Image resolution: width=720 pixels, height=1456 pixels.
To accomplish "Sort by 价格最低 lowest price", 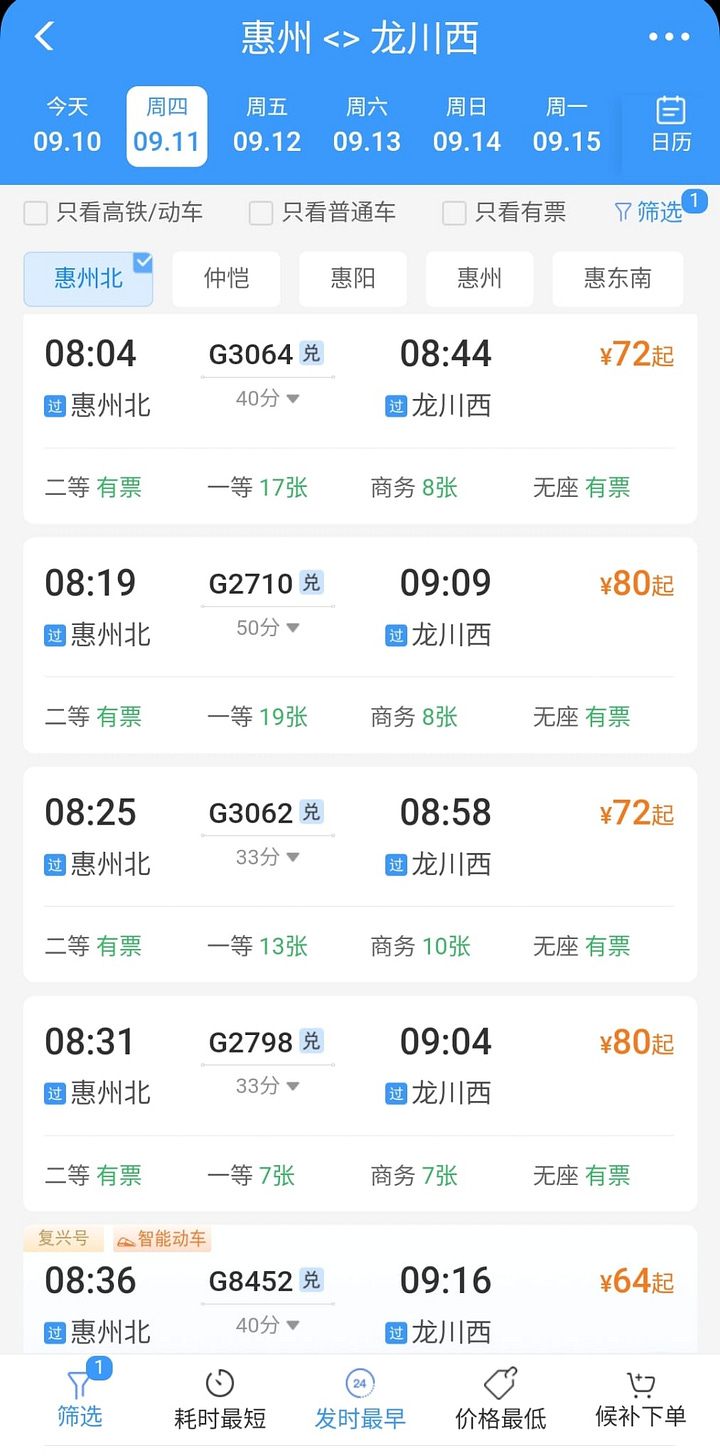I will click(x=500, y=1399).
